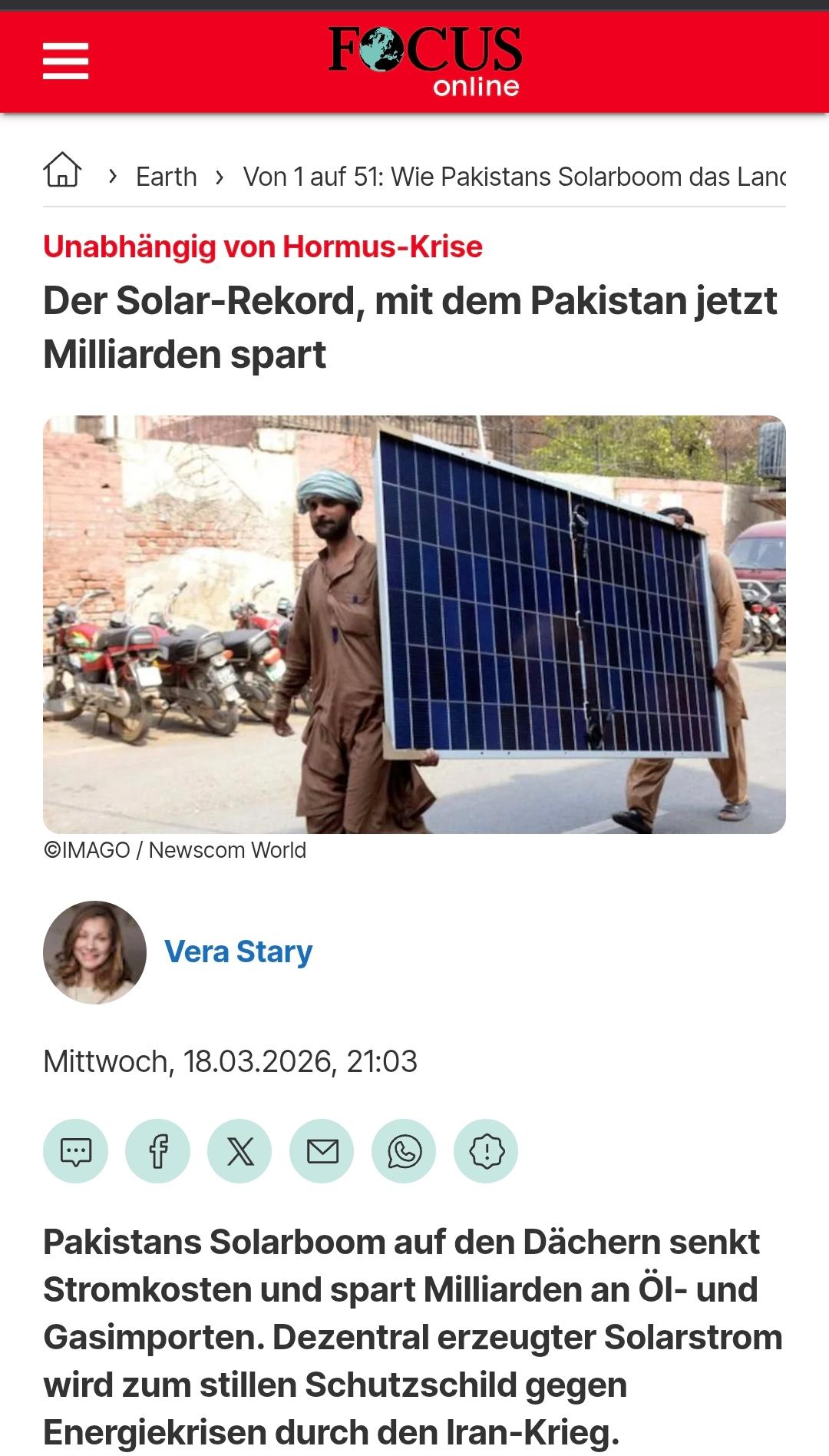
Task: Share the article on Facebook
Action: (158, 1150)
